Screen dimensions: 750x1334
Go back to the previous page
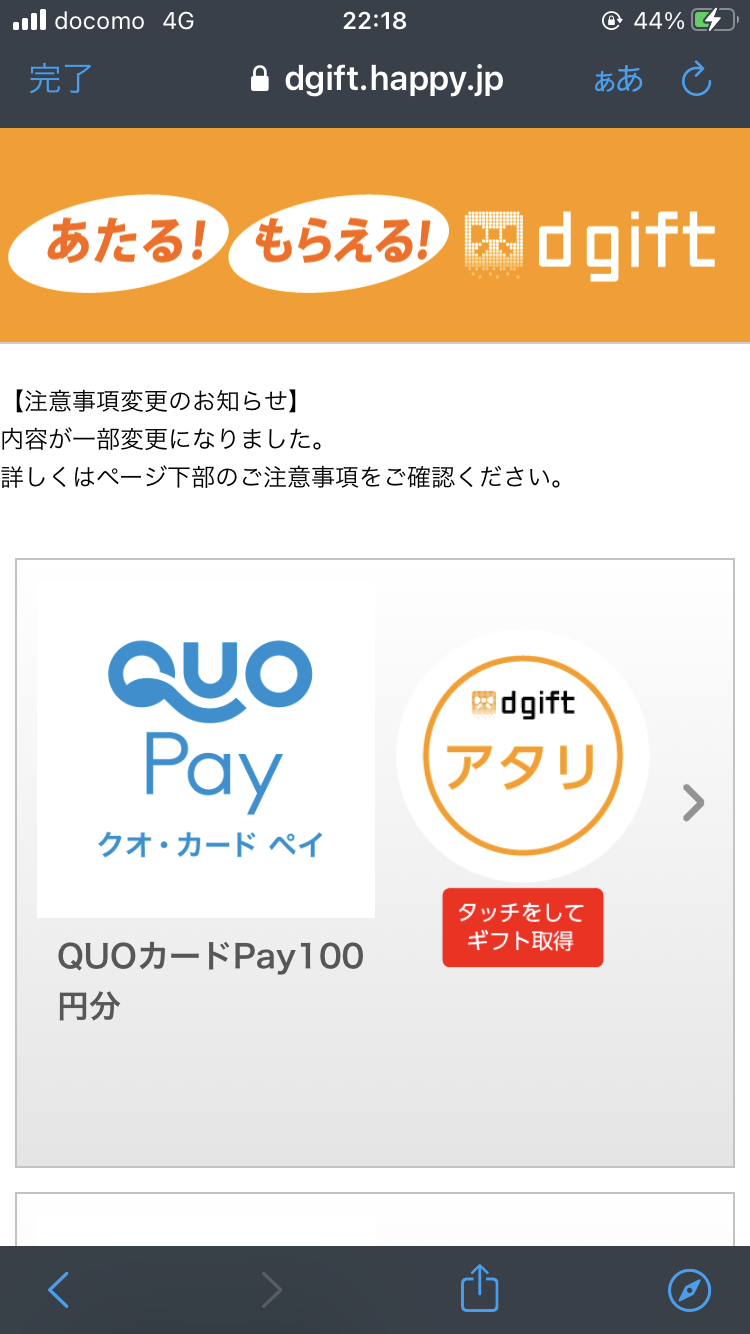click(x=59, y=1291)
